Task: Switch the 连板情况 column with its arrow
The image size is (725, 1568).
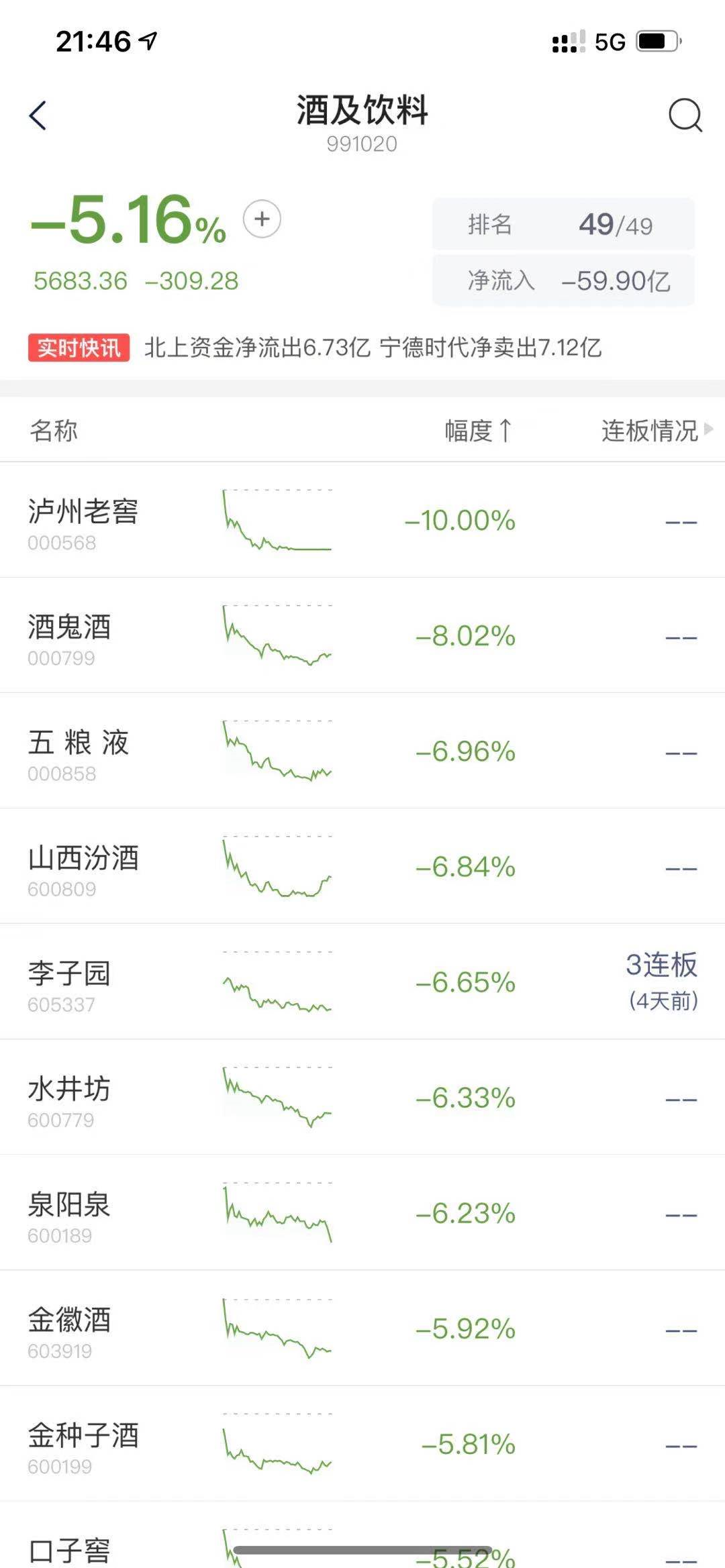Action: (x=708, y=429)
